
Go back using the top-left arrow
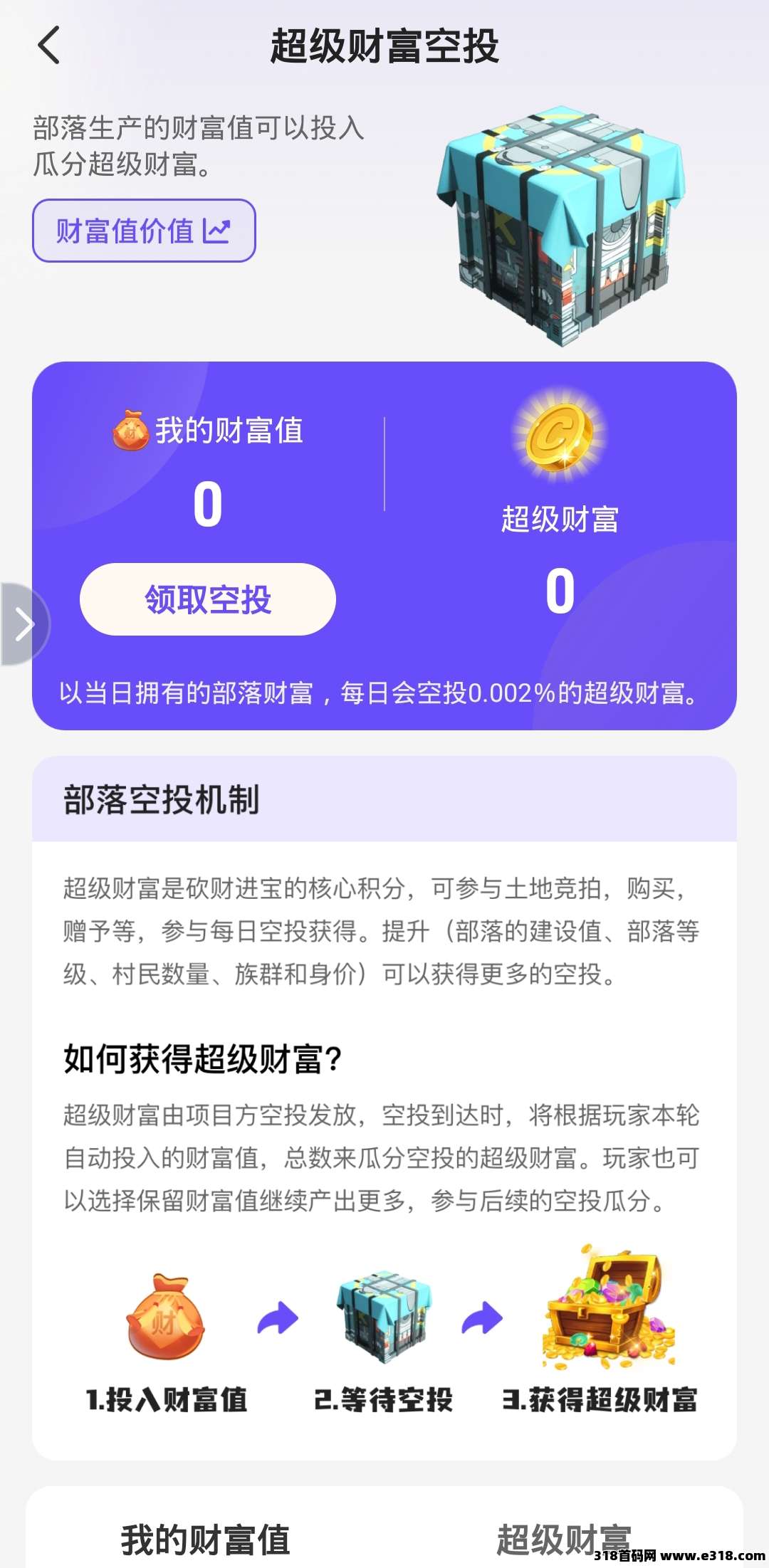(48, 46)
